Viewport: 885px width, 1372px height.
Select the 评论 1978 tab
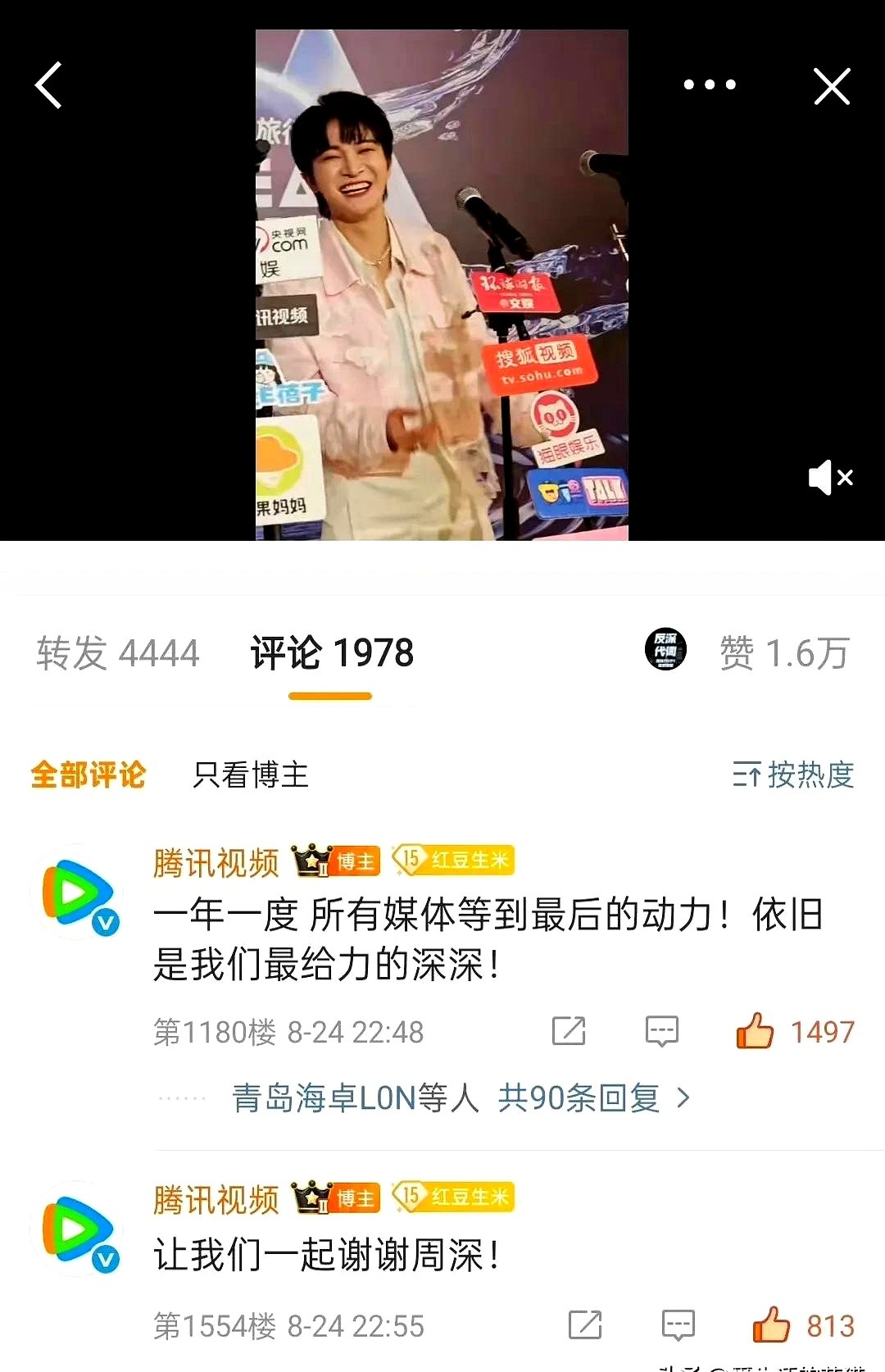(332, 653)
